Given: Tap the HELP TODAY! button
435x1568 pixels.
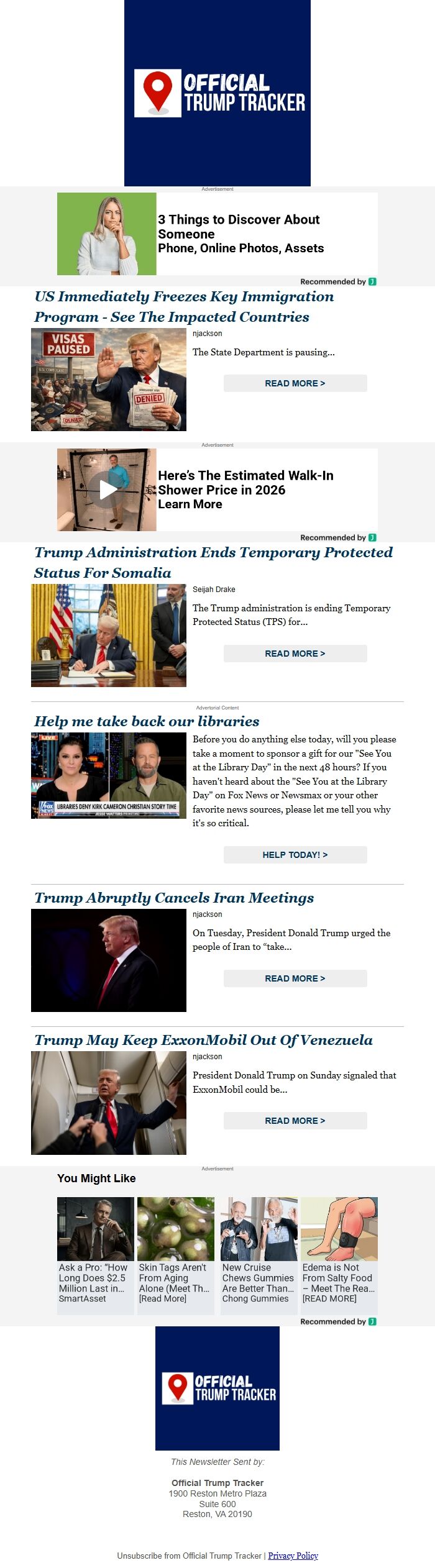Looking at the screenshot, I should pos(295,855).
